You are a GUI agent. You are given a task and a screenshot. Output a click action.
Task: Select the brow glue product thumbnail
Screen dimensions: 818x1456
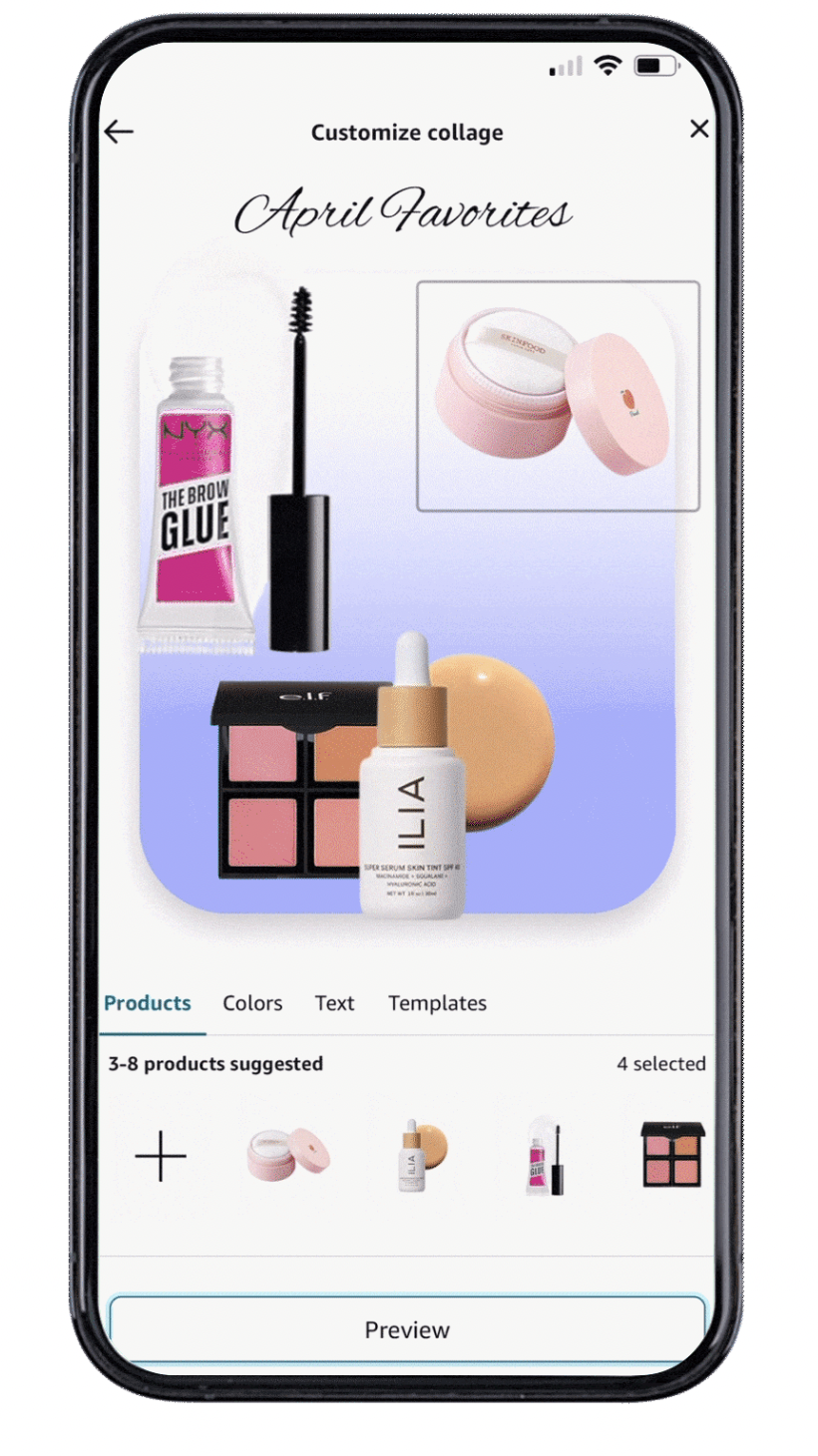click(x=545, y=1156)
